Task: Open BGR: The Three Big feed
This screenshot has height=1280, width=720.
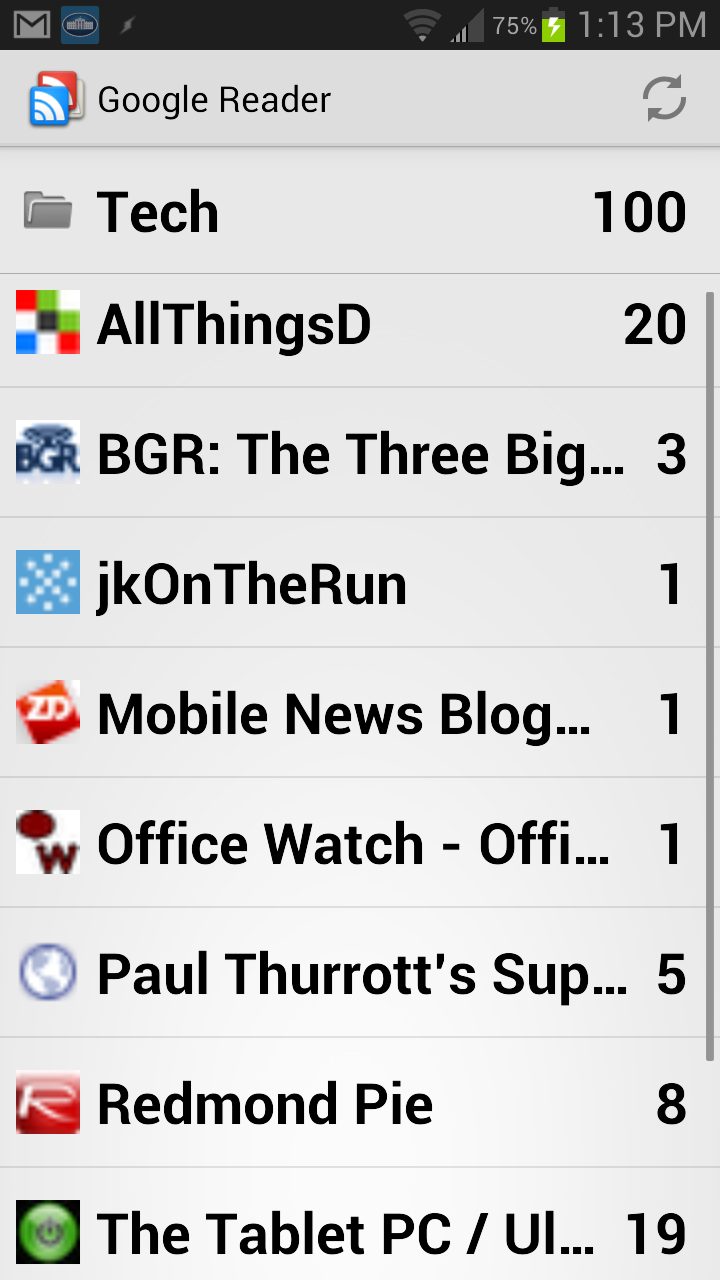Action: (x=360, y=455)
